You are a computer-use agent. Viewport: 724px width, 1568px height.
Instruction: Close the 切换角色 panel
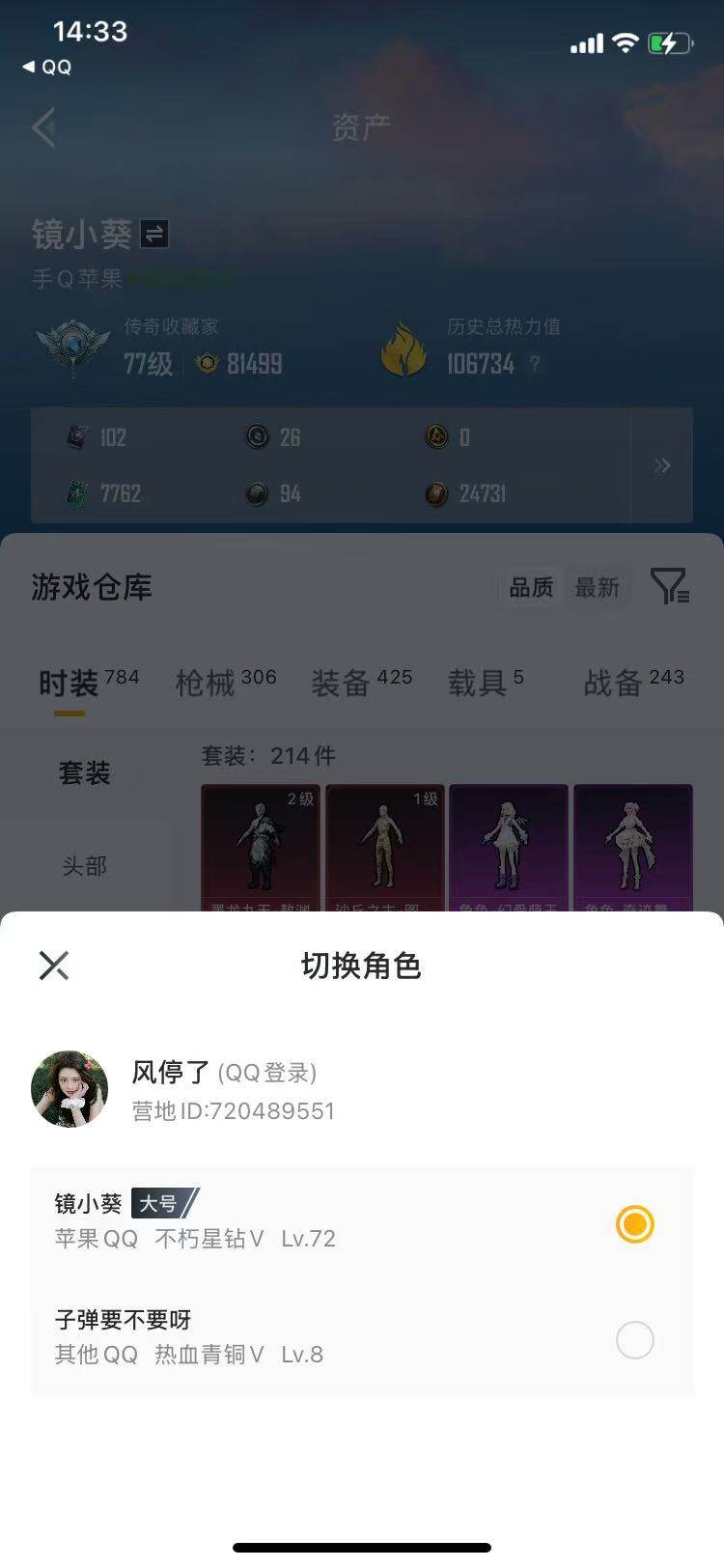click(54, 964)
